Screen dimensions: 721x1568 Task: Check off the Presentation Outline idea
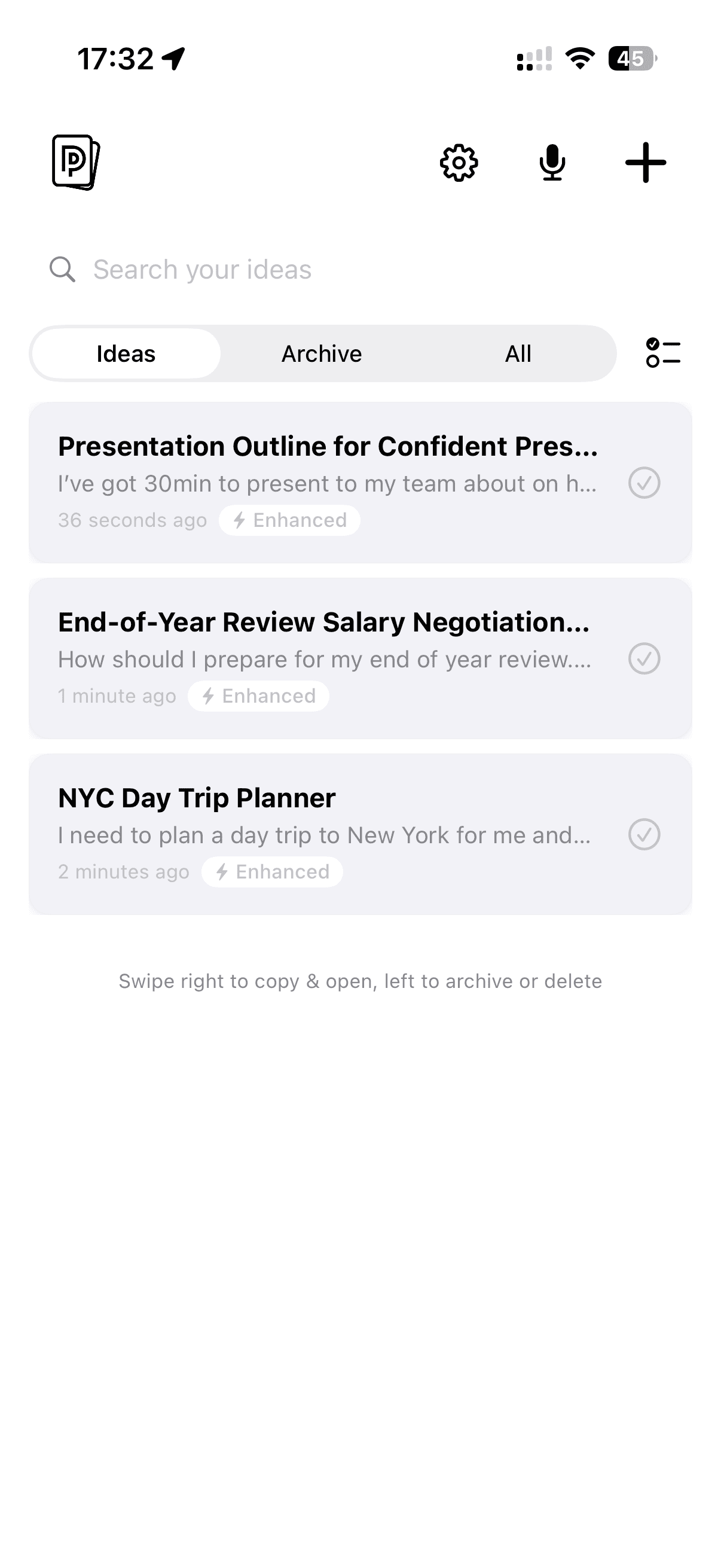tap(644, 483)
